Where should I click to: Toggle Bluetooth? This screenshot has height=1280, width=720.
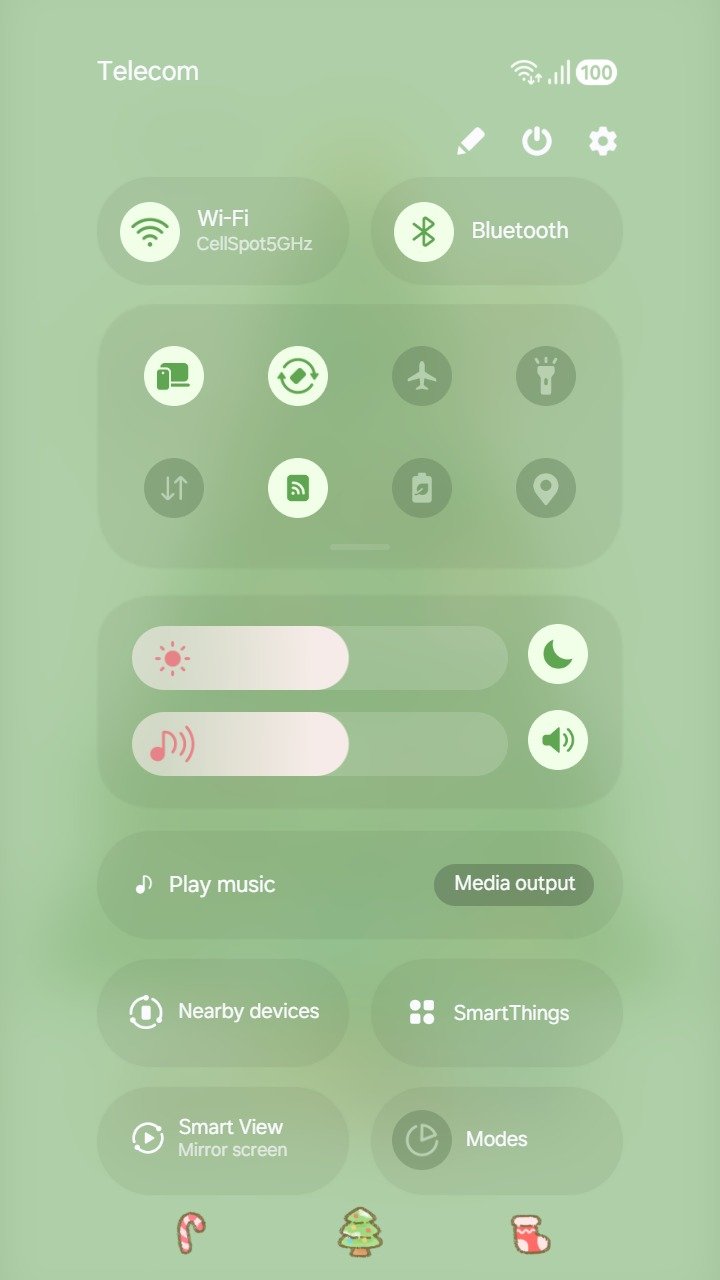pyautogui.click(x=424, y=231)
